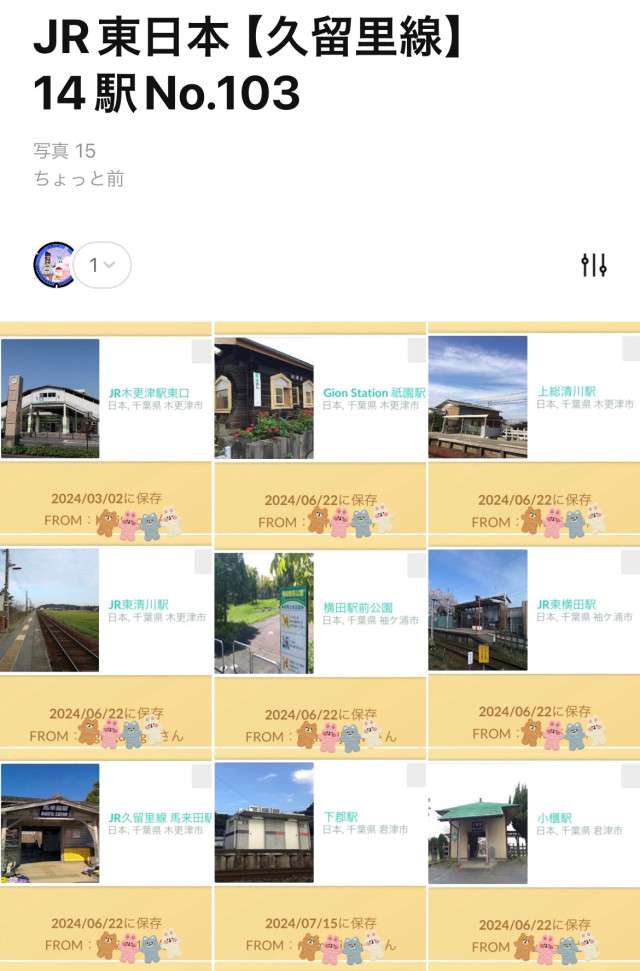The width and height of the screenshot is (640, 971).
Task: Check the box on 上総清川駅
Action: point(630,349)
